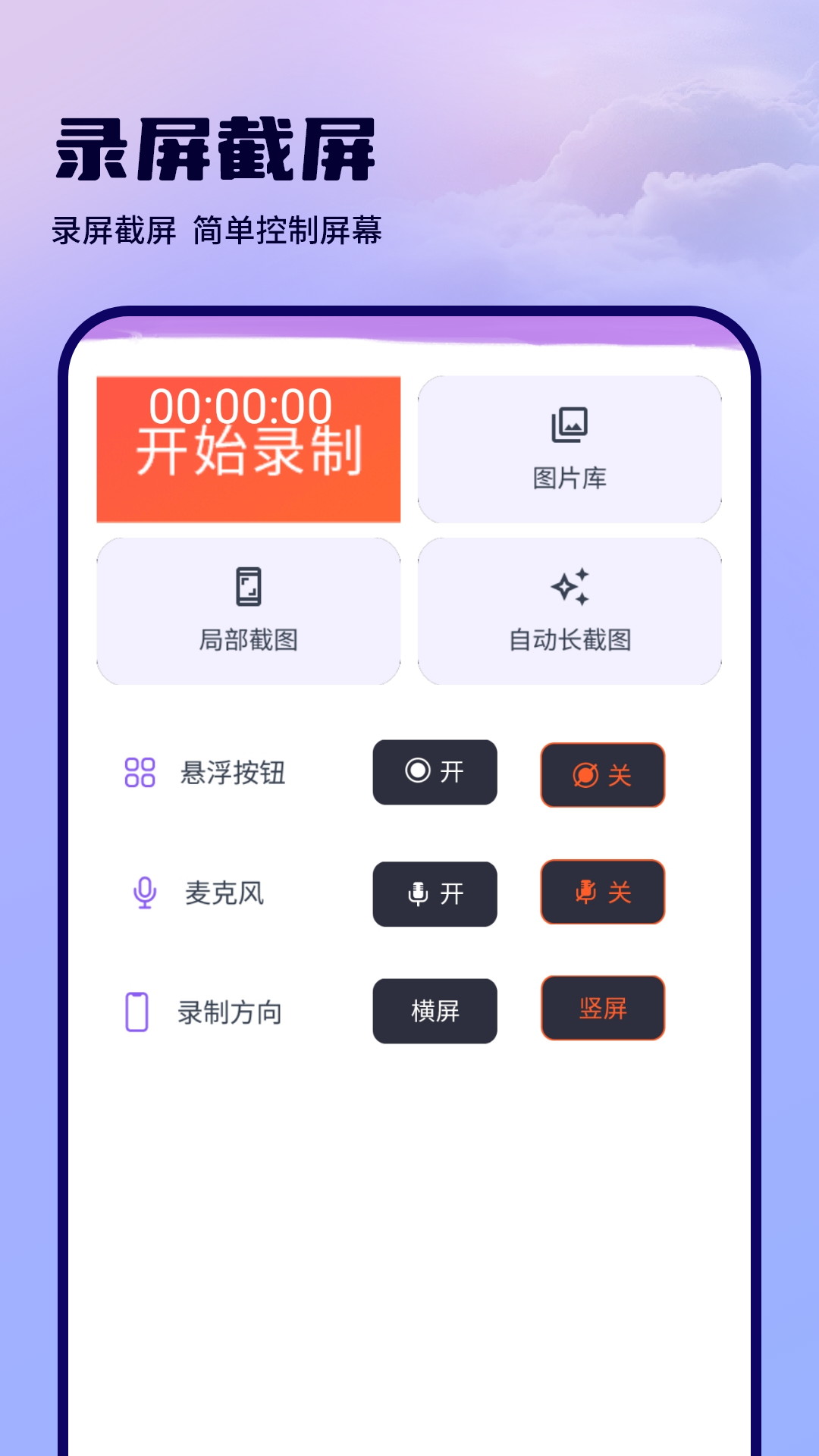
Task: Enable the floating button with 开 toggle
Action: (435, 772)
